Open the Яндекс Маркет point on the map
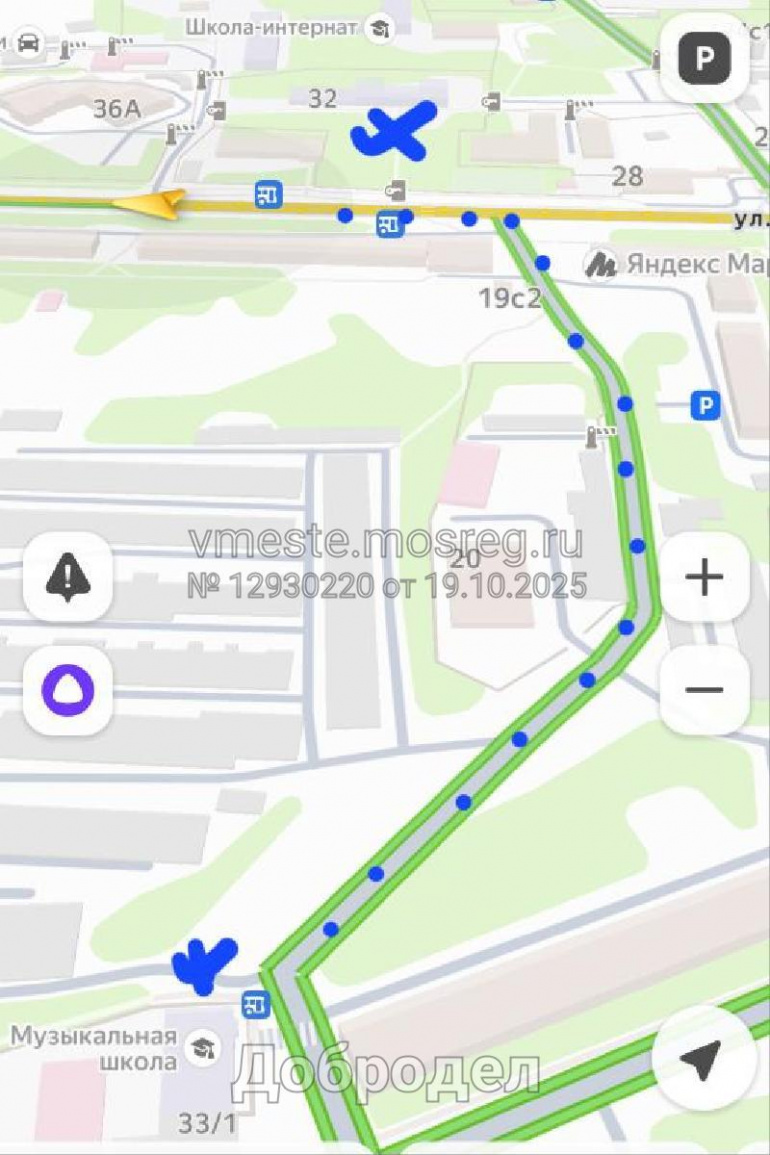770x1155 pixels. [x=602, y=264]
